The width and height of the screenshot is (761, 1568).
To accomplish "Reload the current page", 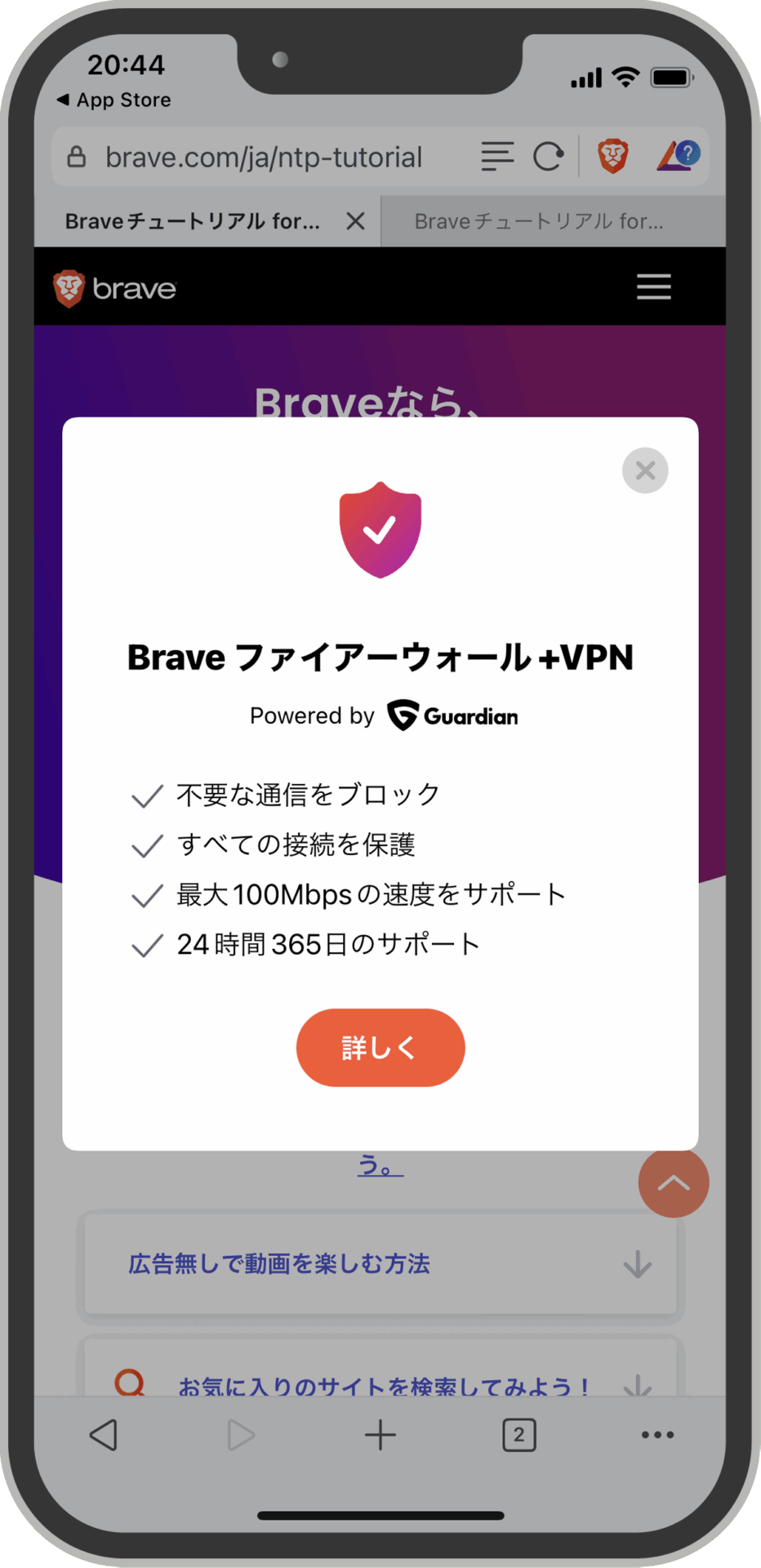I will click(x=548, y=156).
